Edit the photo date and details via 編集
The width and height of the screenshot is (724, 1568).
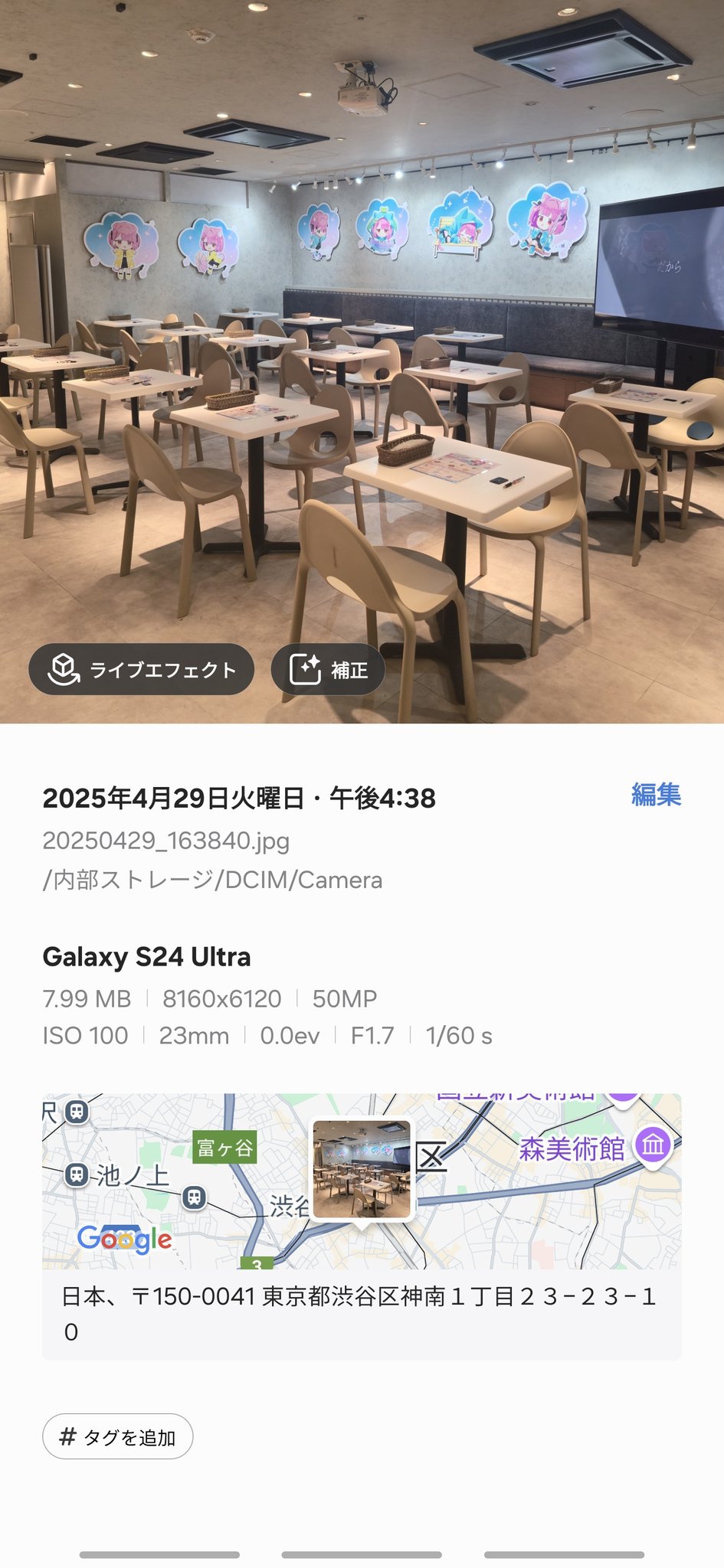coord(656,795)
